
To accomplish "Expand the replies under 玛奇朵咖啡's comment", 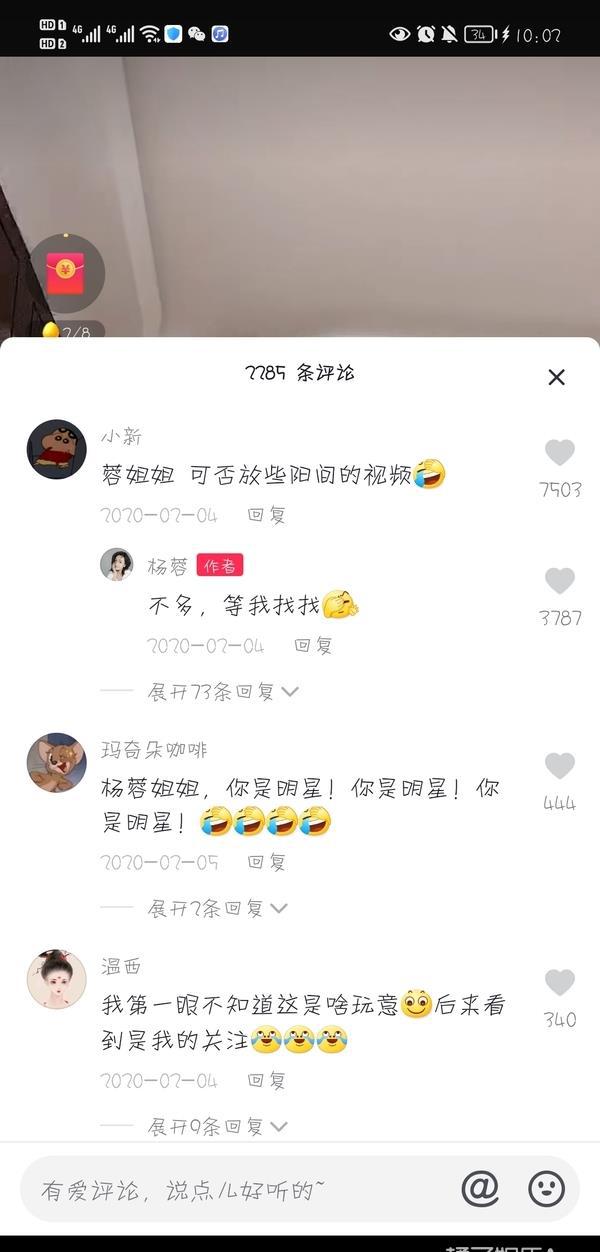I will pyautogui.click(x=218, y=908).
